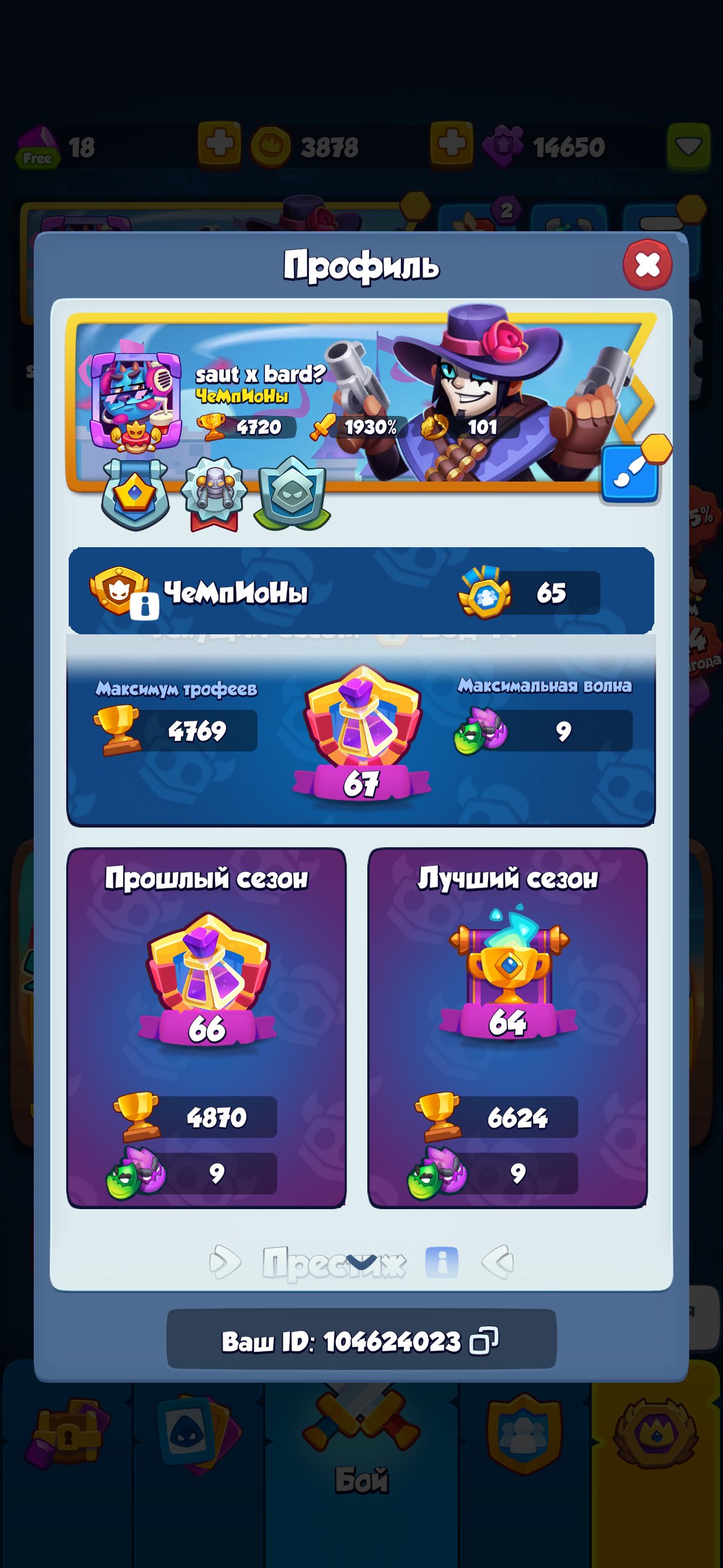The width and height of the screenshot is (723, 1568).
Task: Tap the crown badge under the banner
Action: point(135,494)
